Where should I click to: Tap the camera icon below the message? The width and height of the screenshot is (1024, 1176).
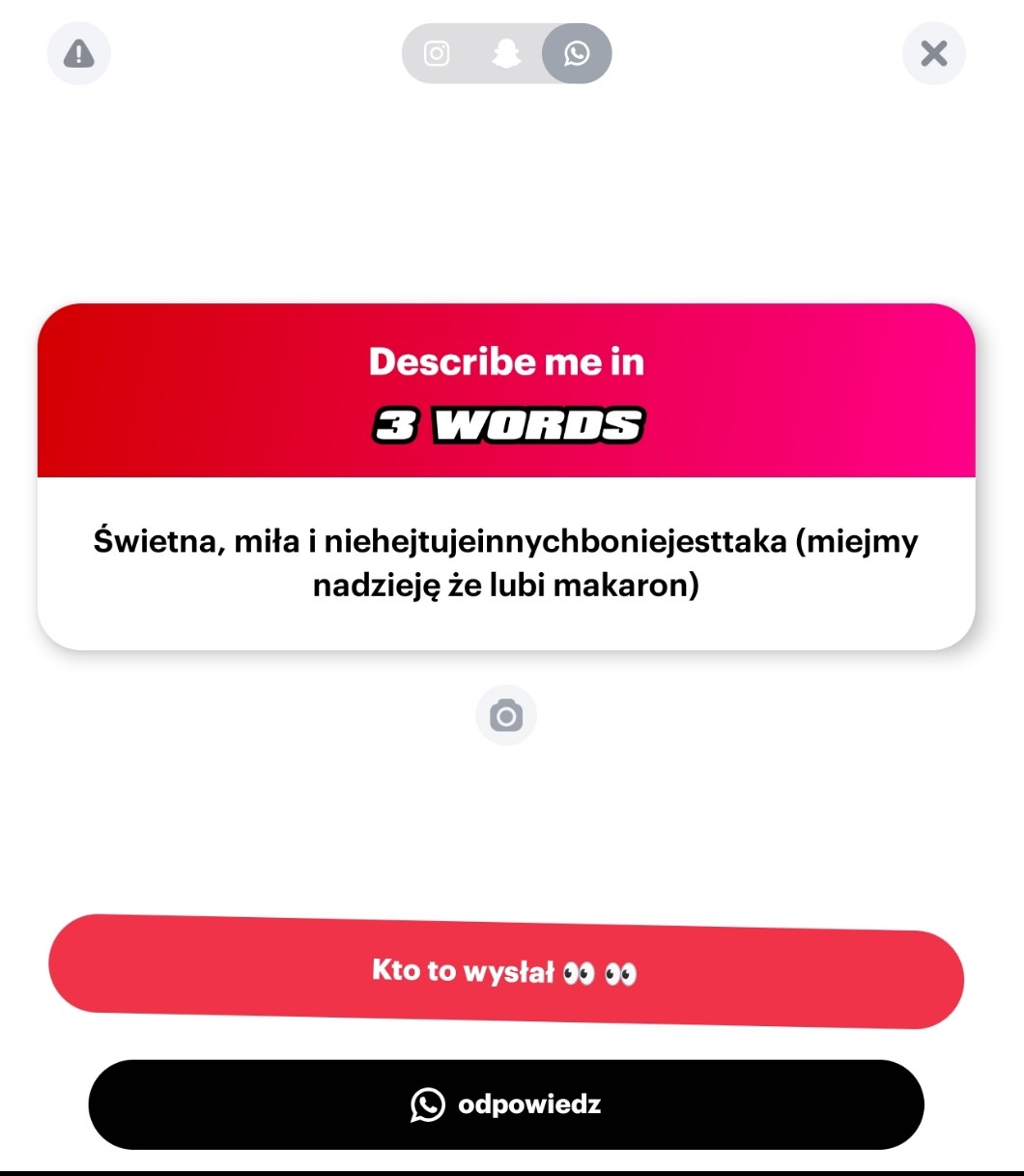coord(506,716)
